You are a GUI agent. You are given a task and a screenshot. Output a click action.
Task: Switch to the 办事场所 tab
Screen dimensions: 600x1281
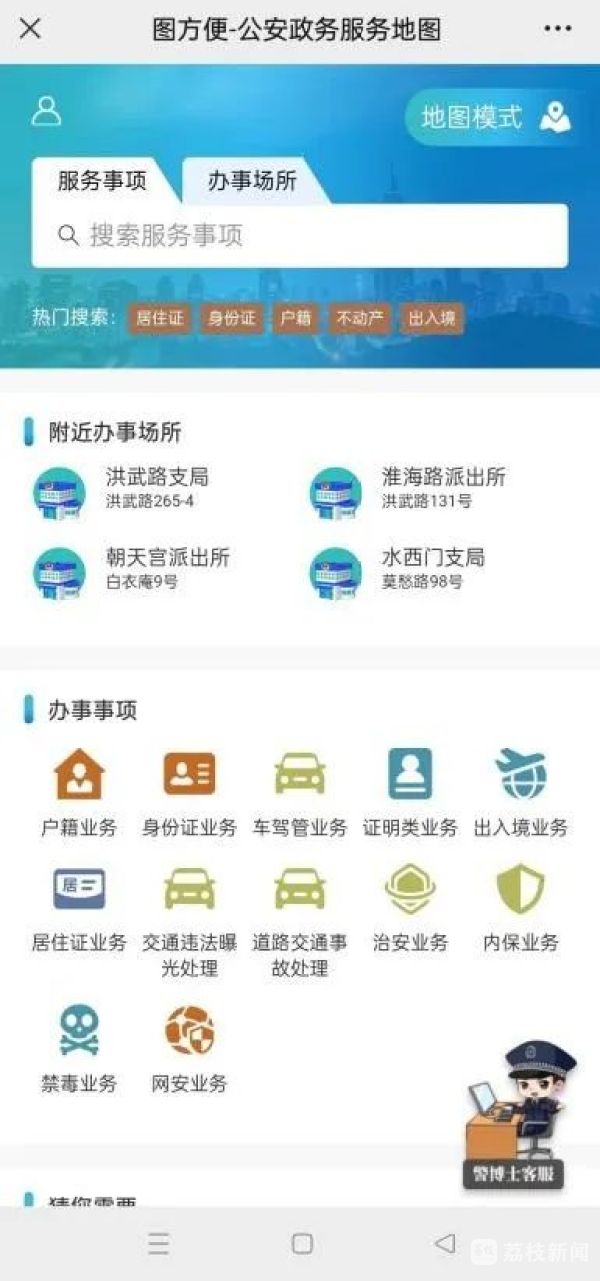(252, 182)
